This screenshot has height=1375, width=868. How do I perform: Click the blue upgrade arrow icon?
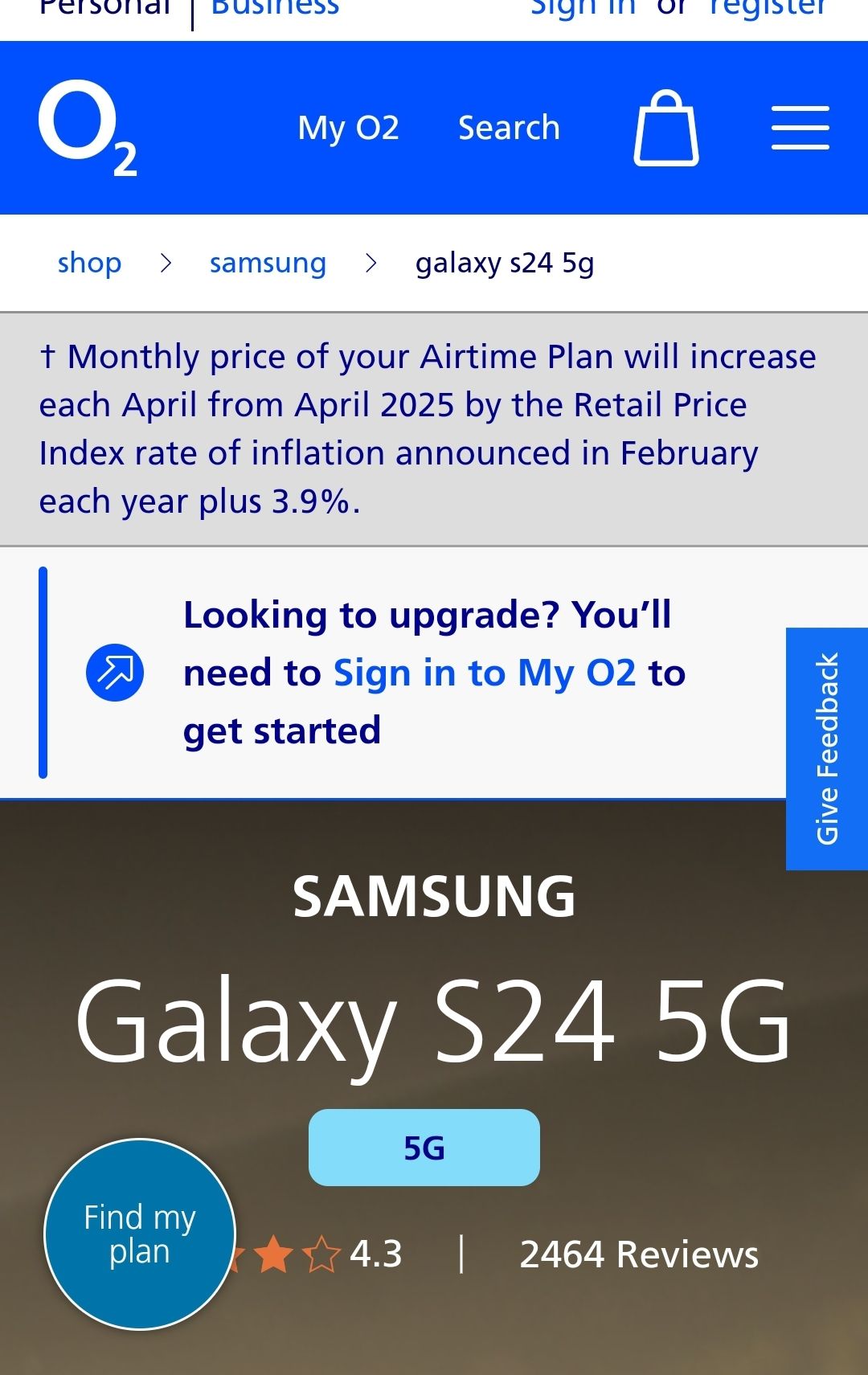[x=114, y=673]
